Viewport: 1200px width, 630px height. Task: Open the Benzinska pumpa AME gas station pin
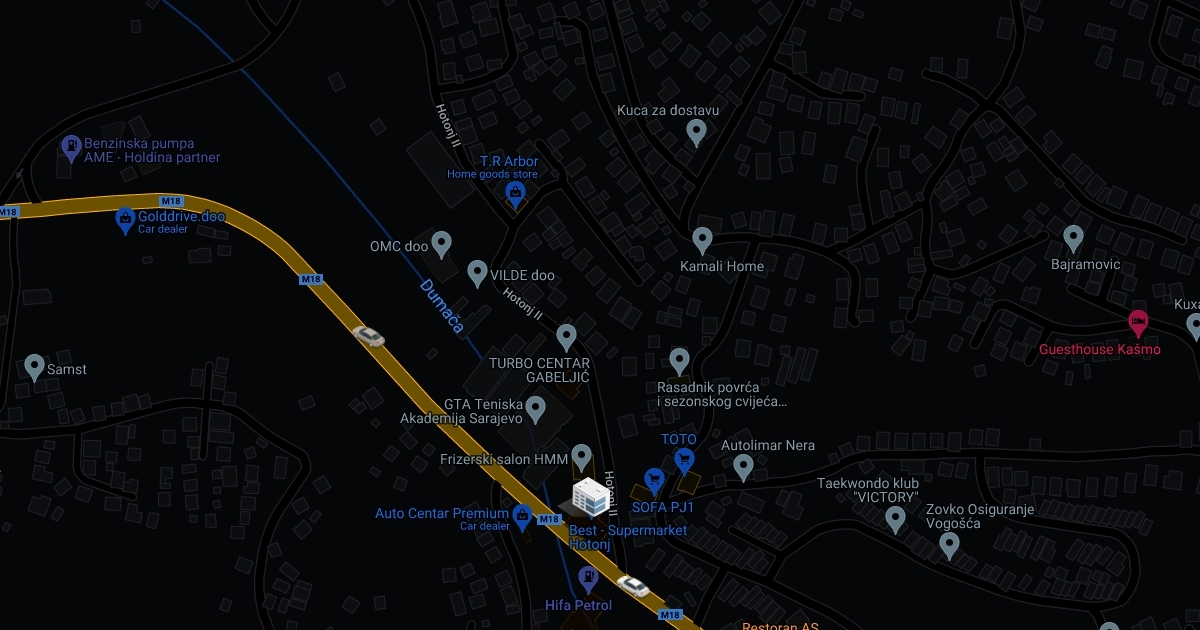click(71, 148)
